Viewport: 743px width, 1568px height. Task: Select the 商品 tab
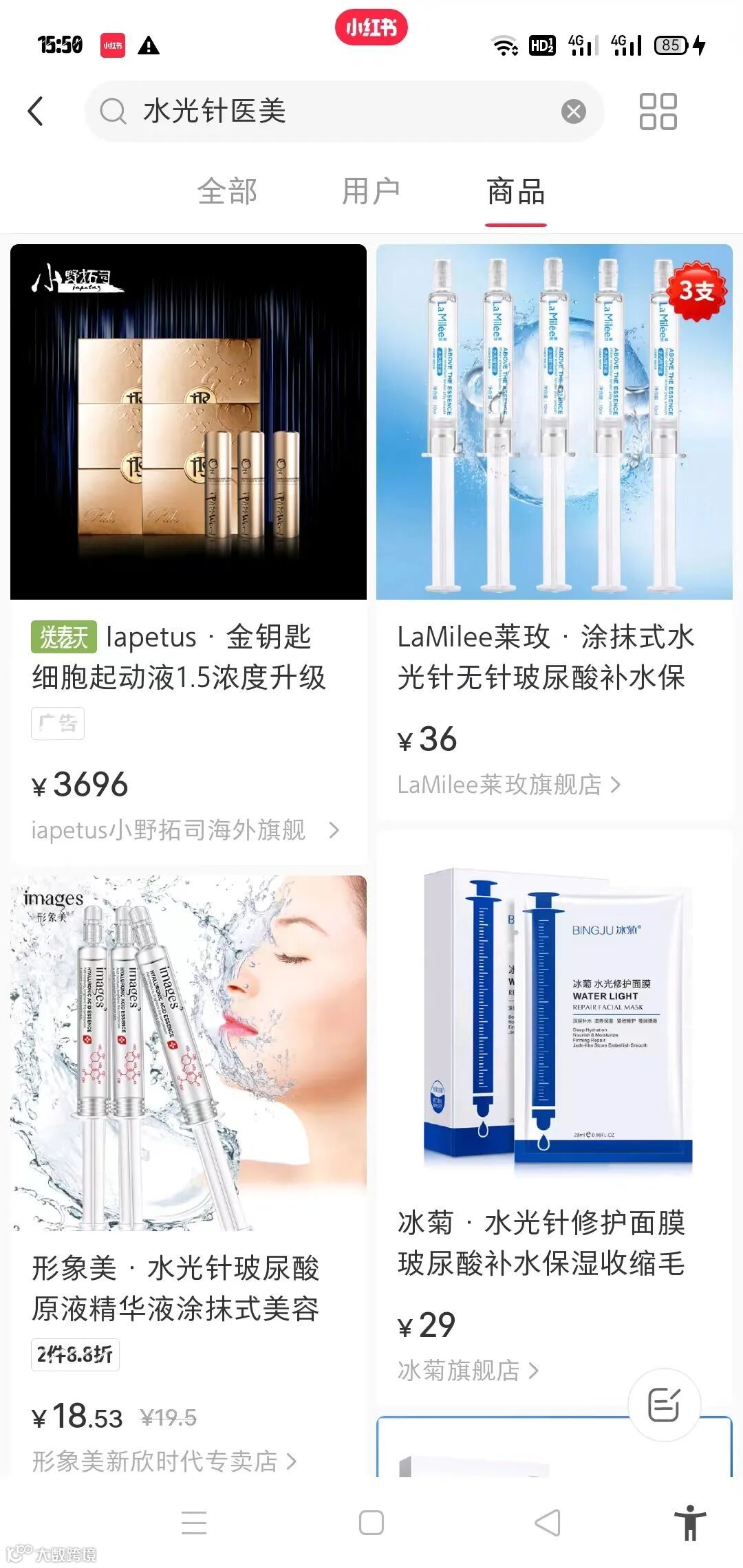click(516, 191)
